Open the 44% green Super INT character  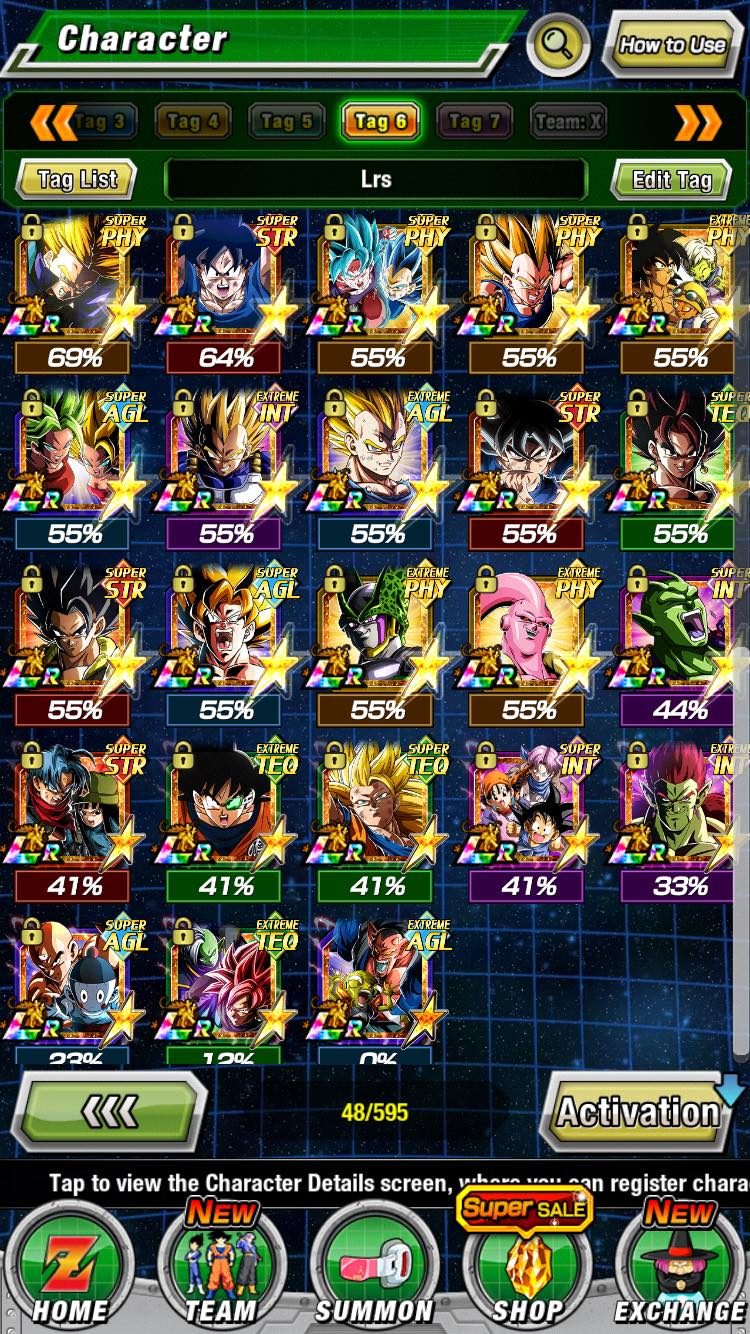point(680,647)
